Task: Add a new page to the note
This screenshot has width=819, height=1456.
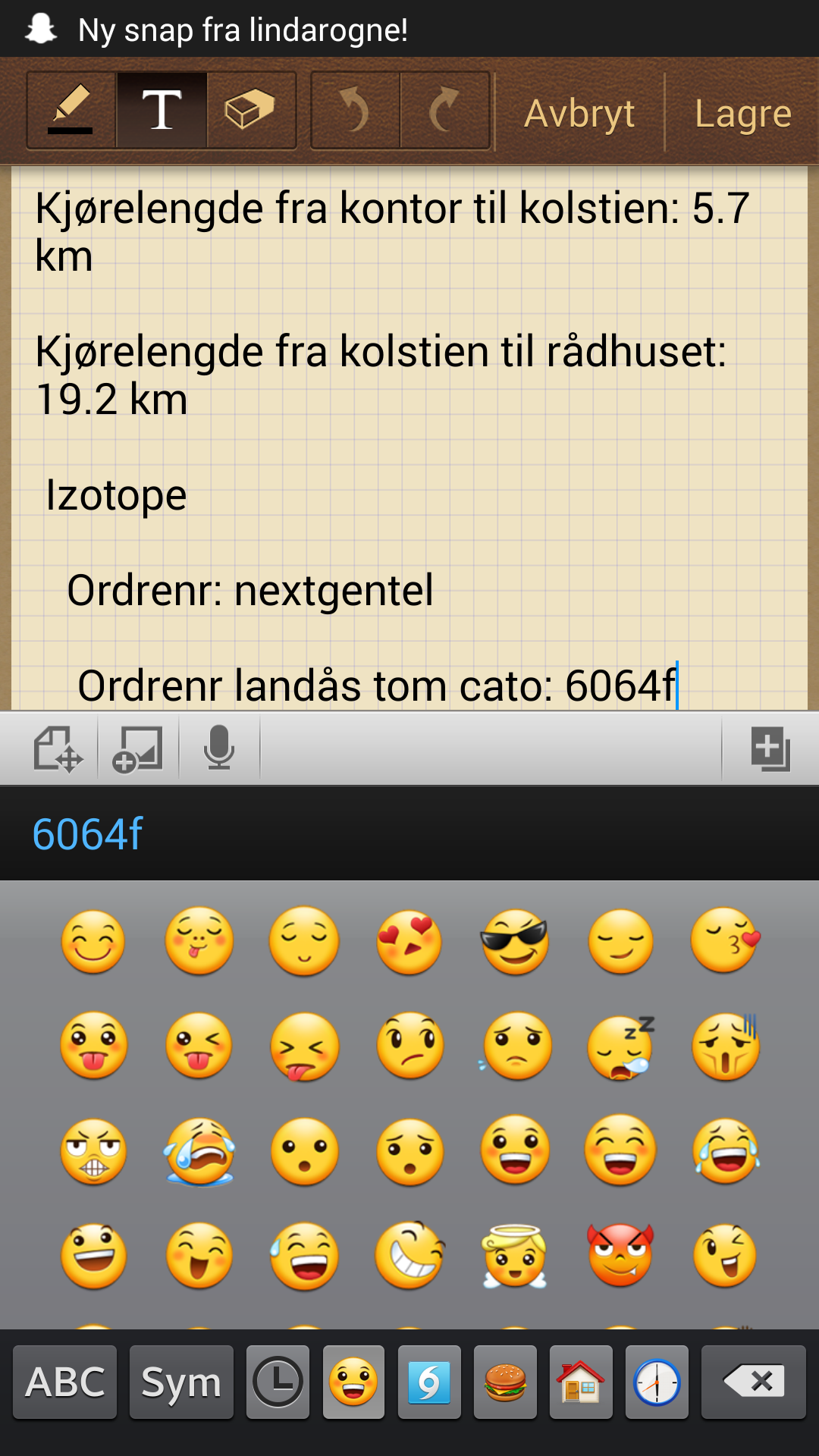Action: pos(770,749)
